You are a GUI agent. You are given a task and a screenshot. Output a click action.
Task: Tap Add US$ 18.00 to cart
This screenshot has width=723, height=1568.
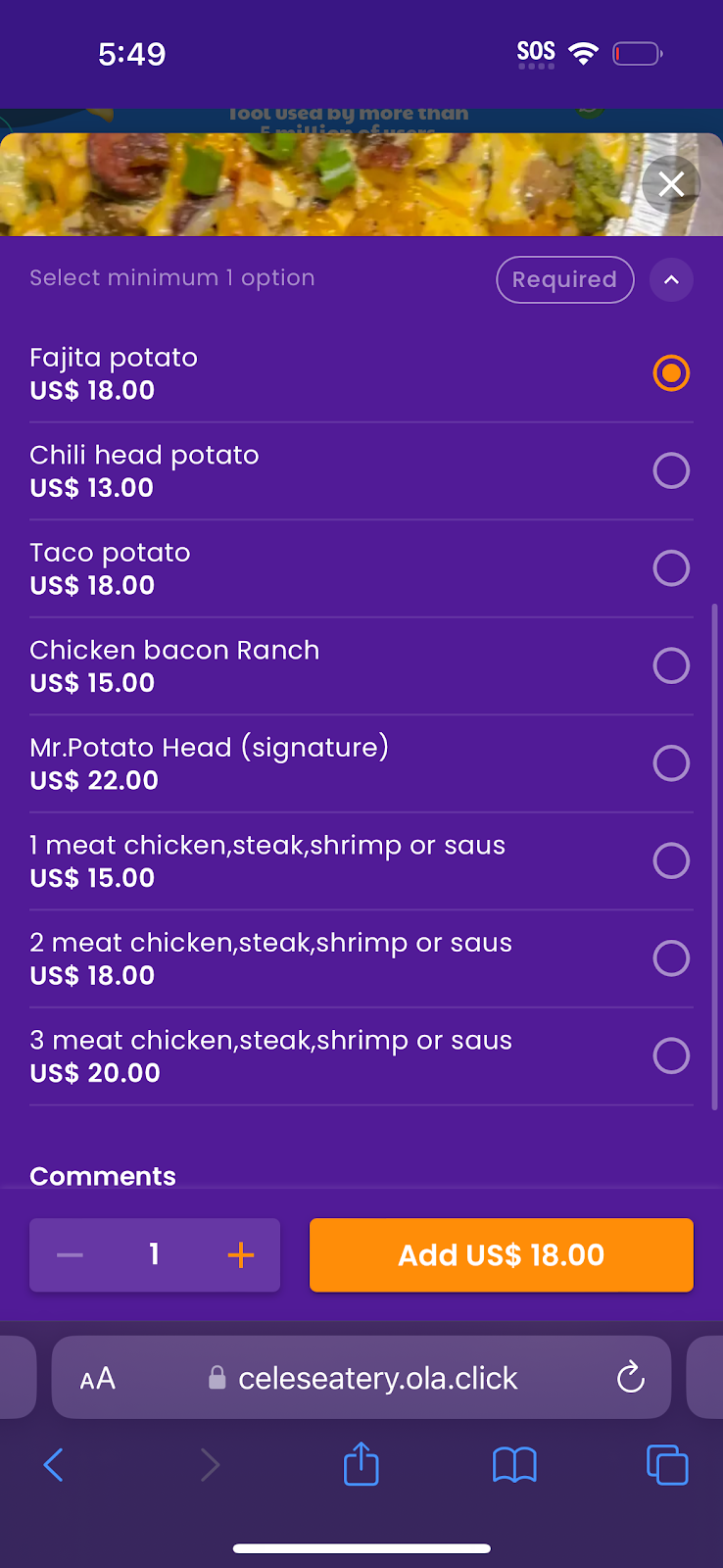click(x=501, y=1254)
